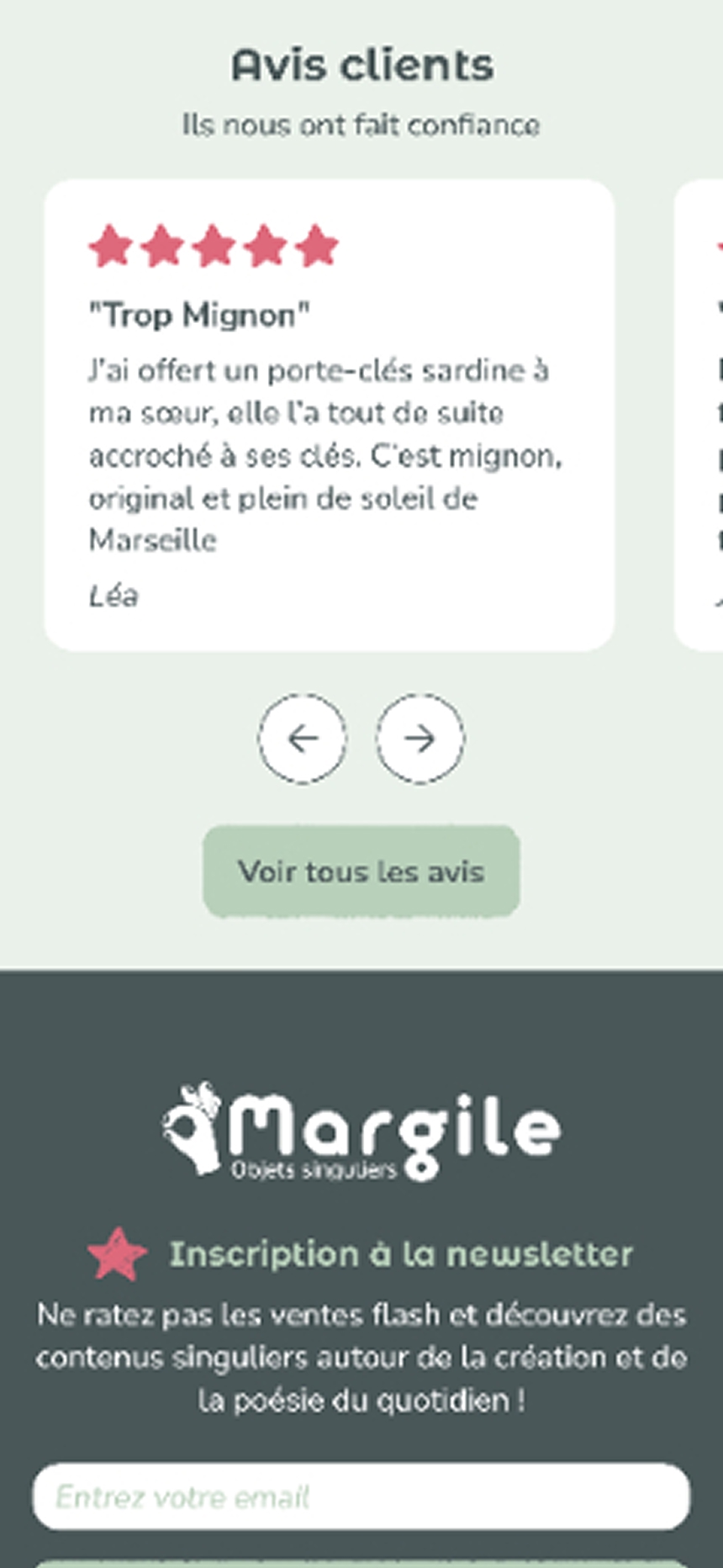This screenshot has width=723, height=1568.
Task: Focus the "Entrez votre email" field
Action: (x=361, y=1496)
